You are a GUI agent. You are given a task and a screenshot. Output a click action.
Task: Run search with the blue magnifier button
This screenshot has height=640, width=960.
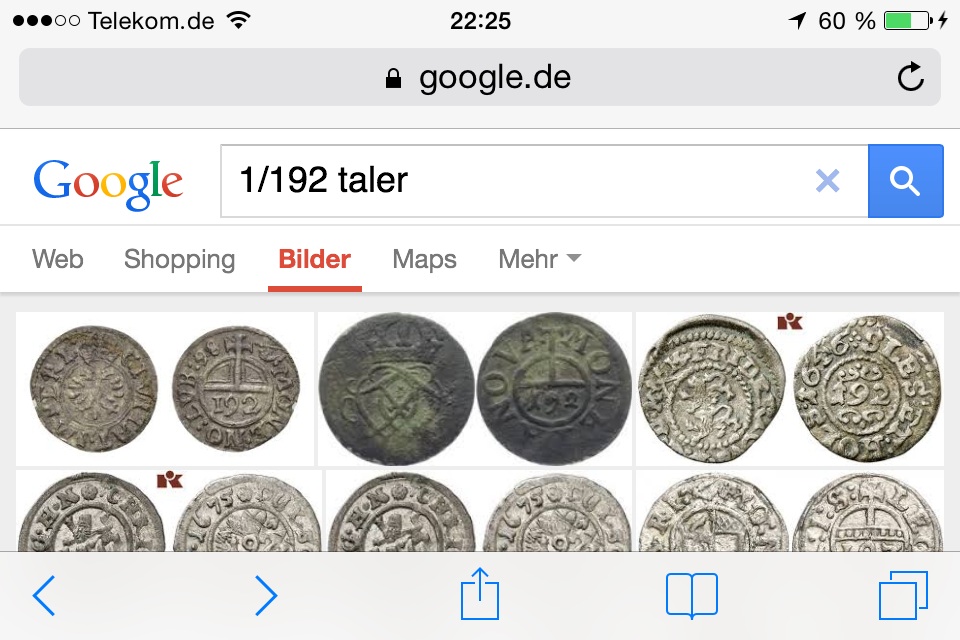(x=905, y=181)
